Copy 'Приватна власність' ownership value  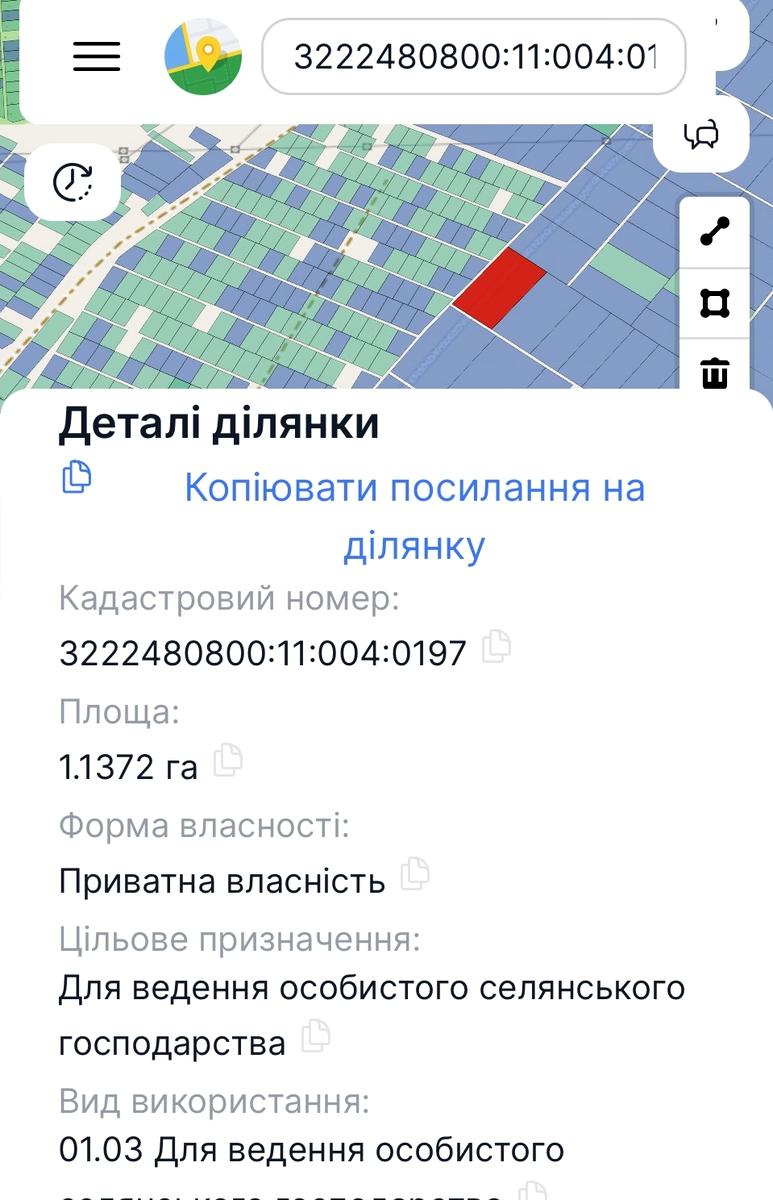pos(415,875)
